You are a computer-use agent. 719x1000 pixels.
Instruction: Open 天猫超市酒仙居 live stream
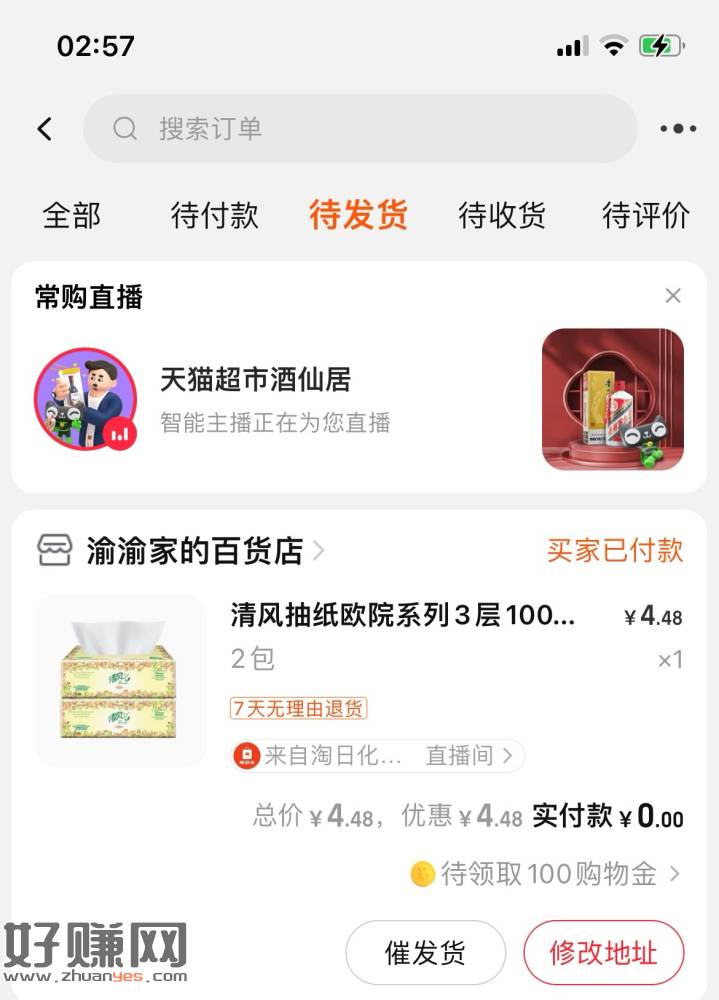256,380
